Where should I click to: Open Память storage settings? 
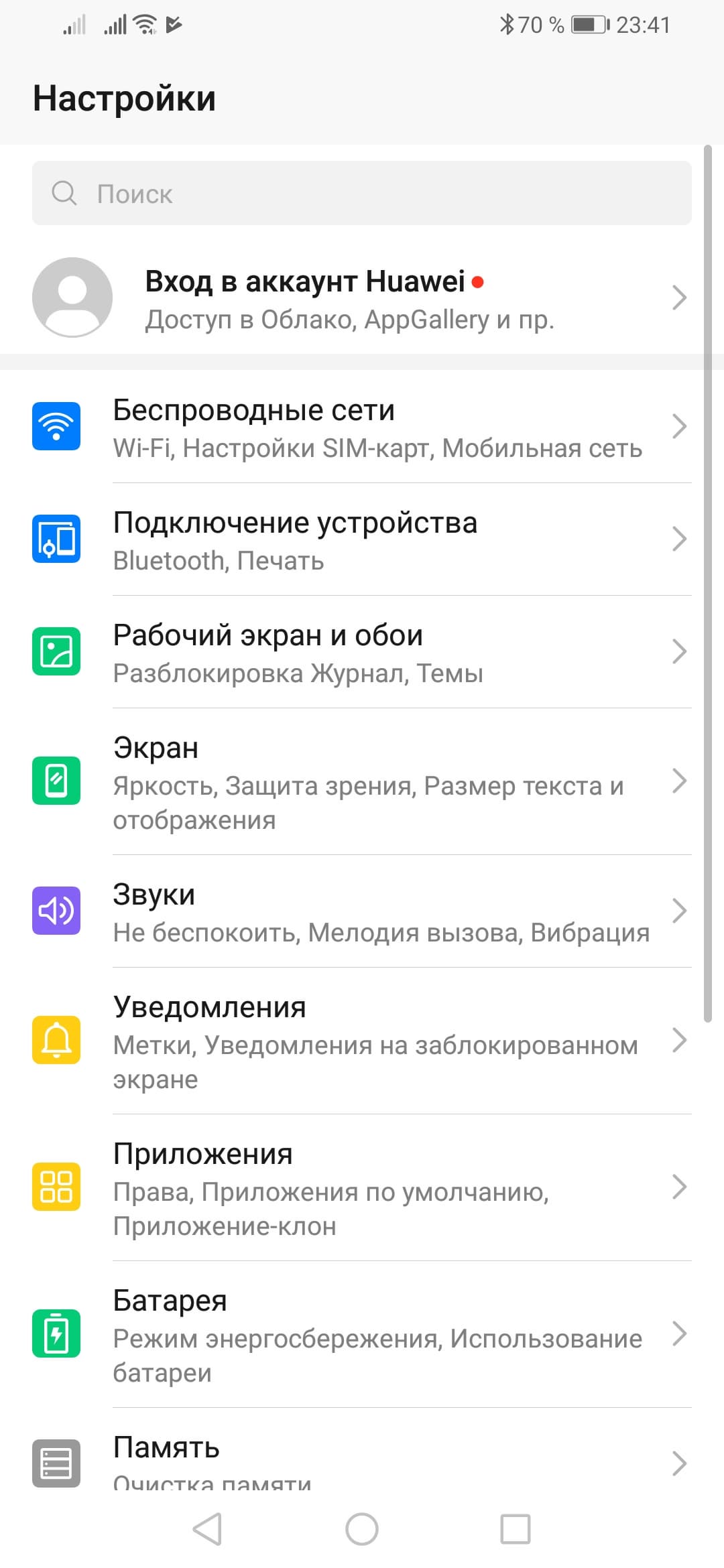[x=362, y=1461]
